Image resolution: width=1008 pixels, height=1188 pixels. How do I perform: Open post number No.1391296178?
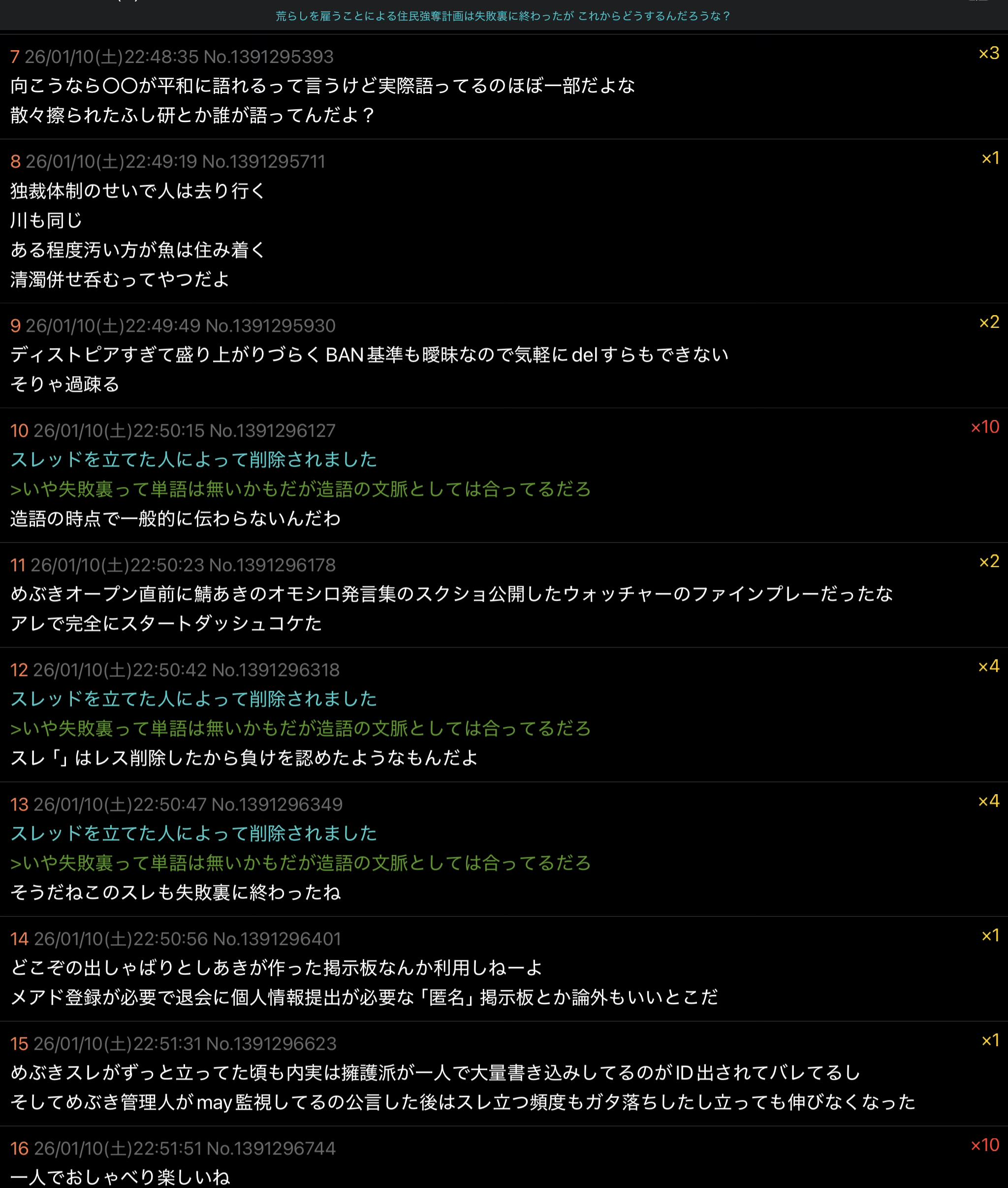pyautogui.click(x=272, y=565)
